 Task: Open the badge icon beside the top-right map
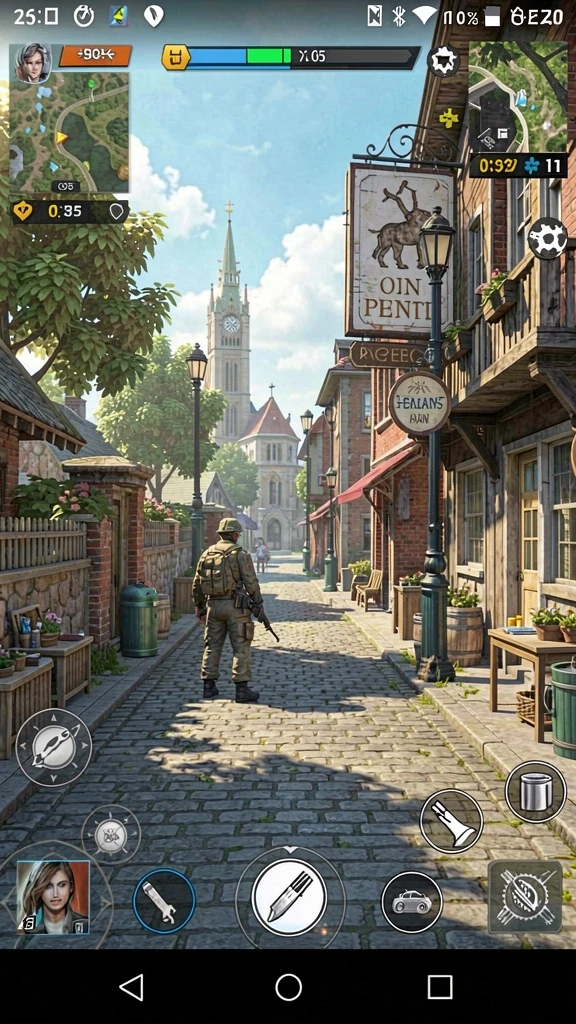[x=443, y=61]
